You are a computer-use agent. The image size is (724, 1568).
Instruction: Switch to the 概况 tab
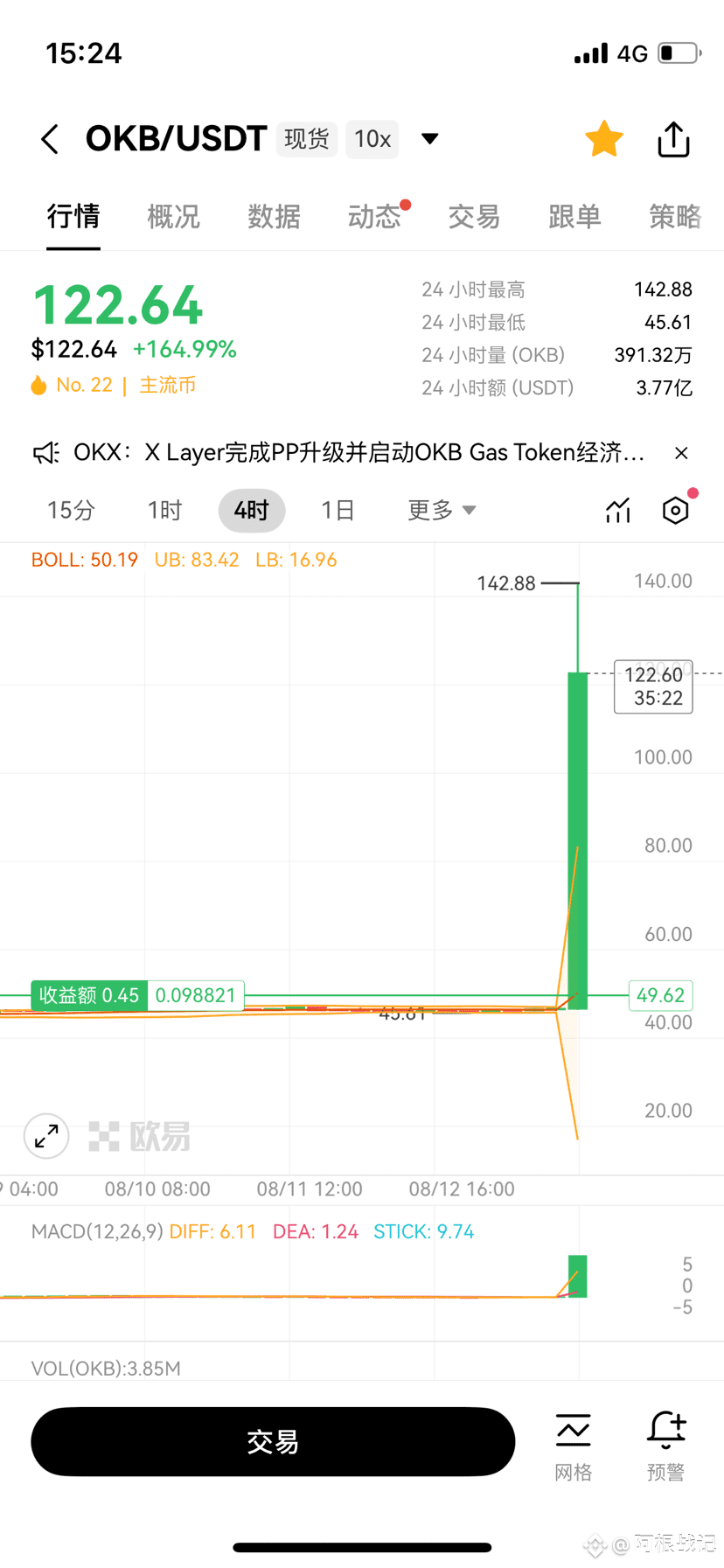174,216
